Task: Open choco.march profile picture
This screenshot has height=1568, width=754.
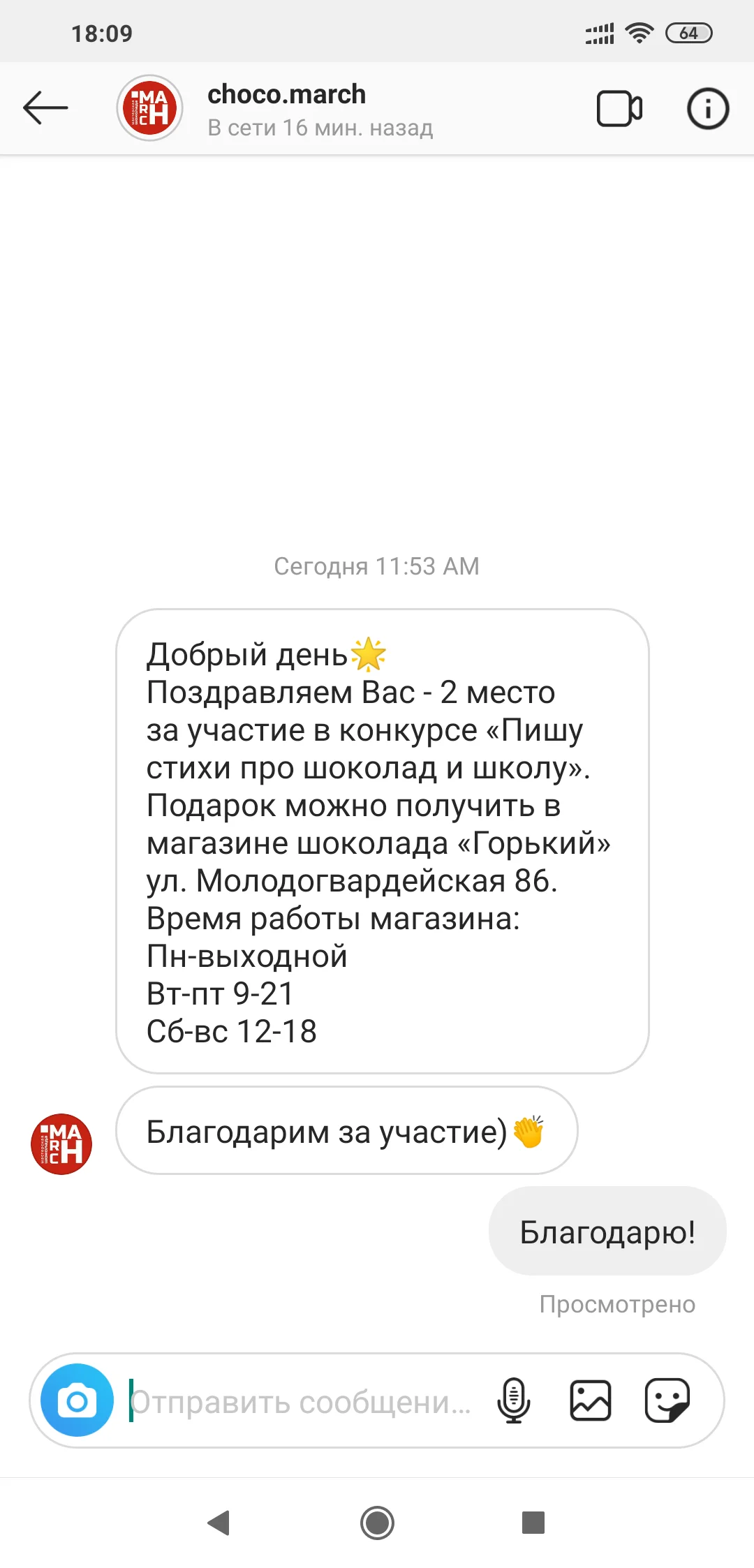Action: [147, 108]
